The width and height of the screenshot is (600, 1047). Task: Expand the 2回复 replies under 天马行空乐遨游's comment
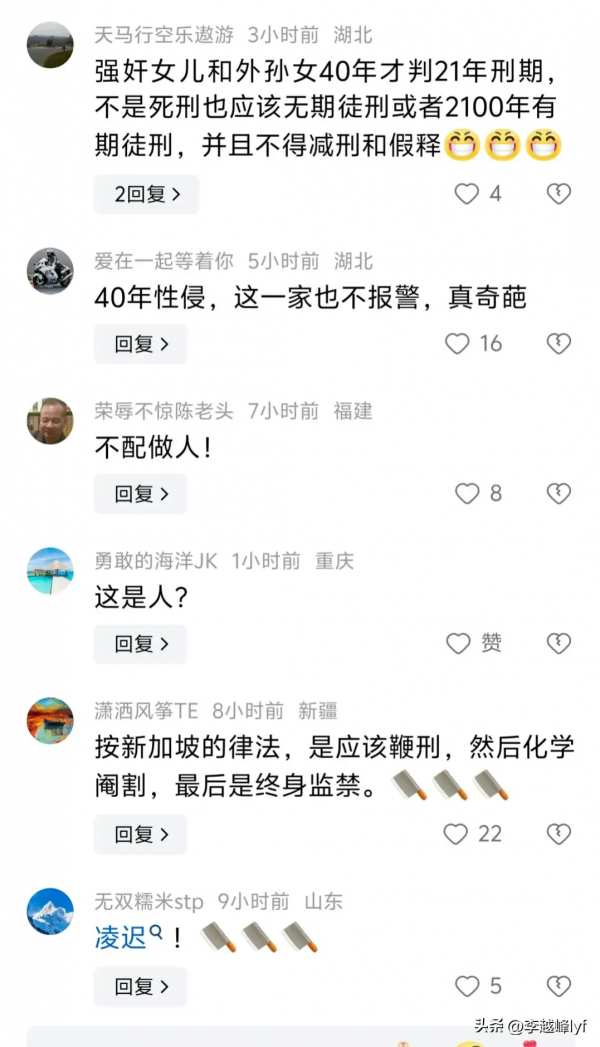pos(146,194)
